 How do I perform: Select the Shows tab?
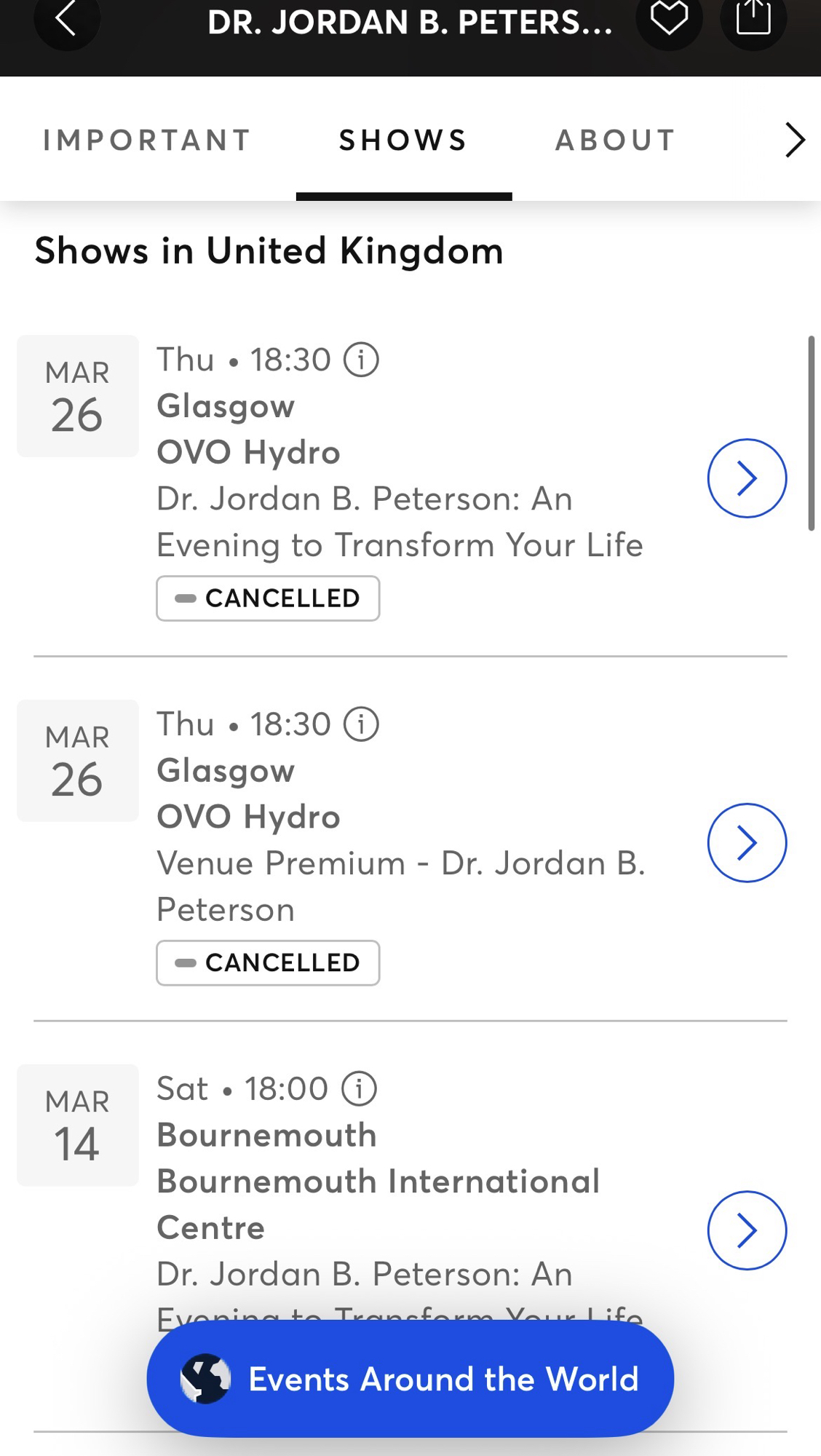tap(403, 141)
